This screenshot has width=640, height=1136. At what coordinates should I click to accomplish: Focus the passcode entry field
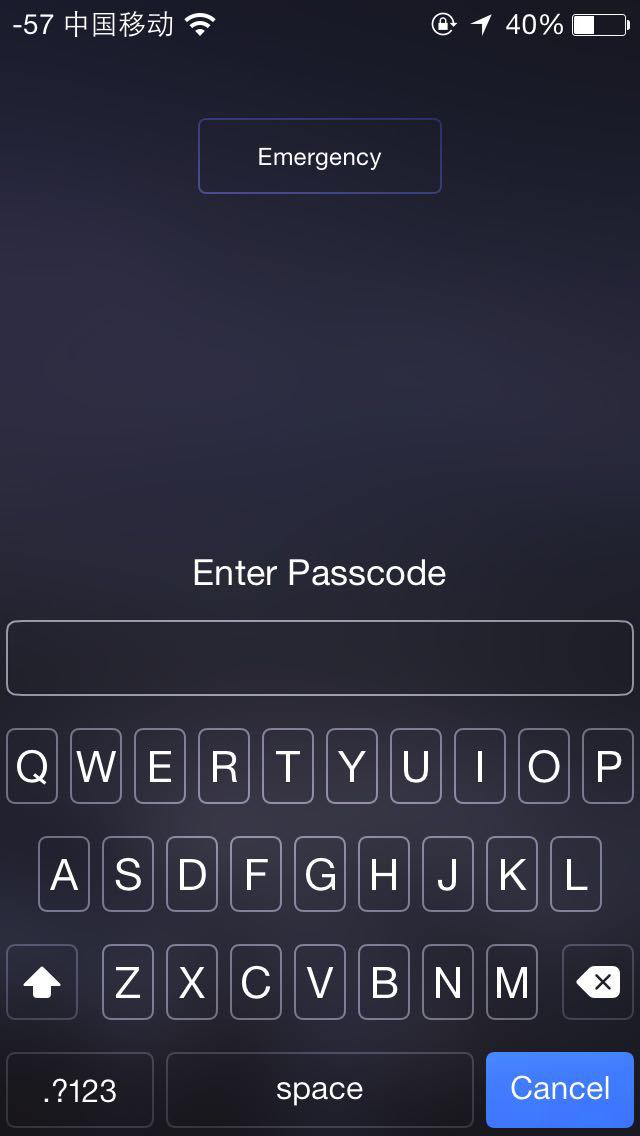[x=320, y=658]
